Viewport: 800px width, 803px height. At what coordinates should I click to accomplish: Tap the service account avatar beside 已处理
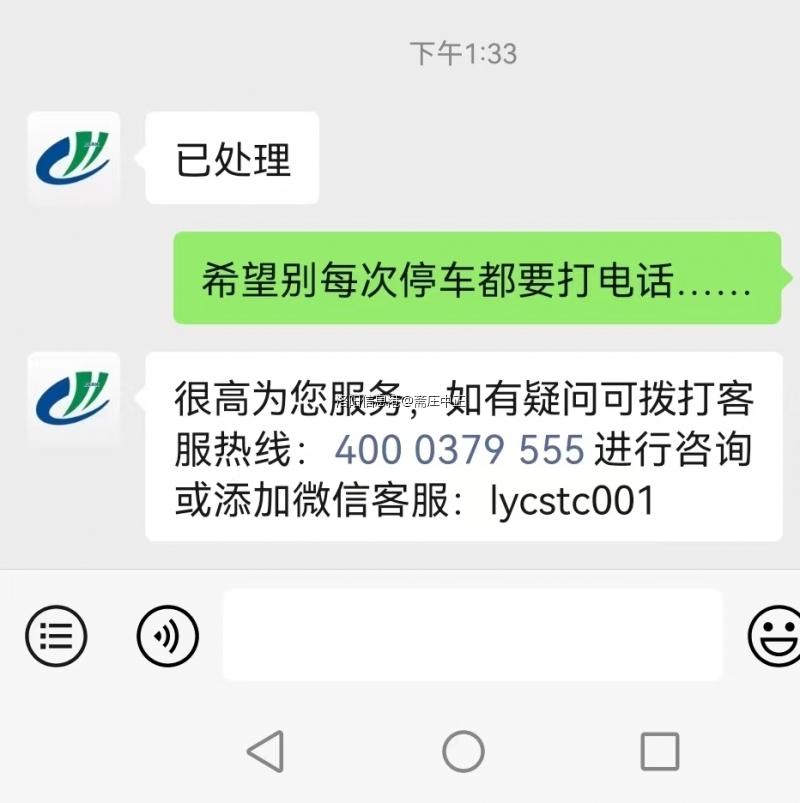pyautogui.click(x=73, y=158)
